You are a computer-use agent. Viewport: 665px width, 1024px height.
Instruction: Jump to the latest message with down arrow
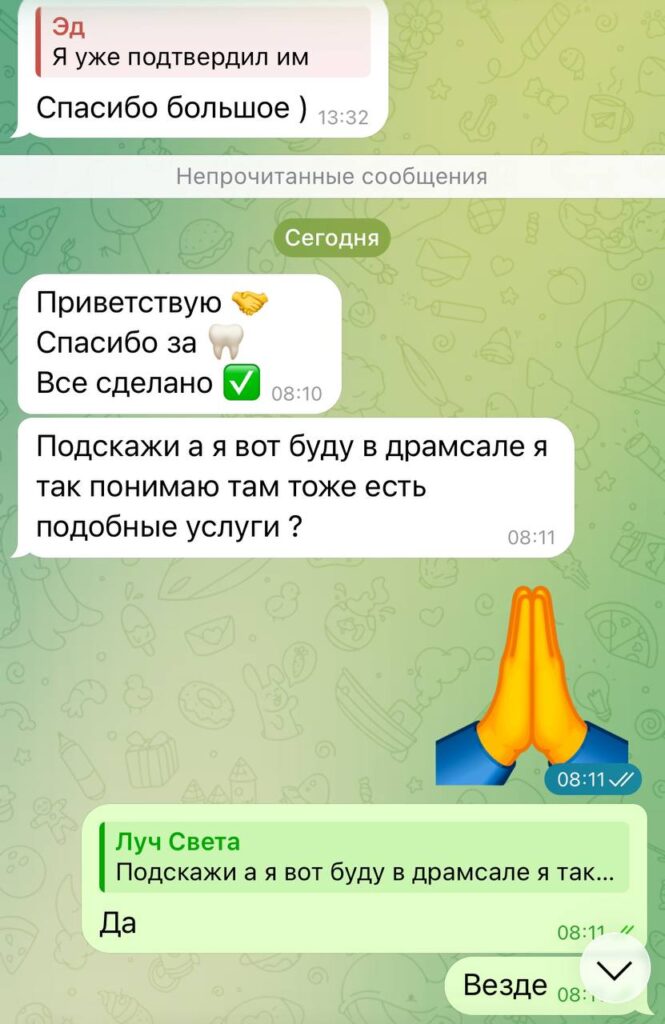click(615, 969)
